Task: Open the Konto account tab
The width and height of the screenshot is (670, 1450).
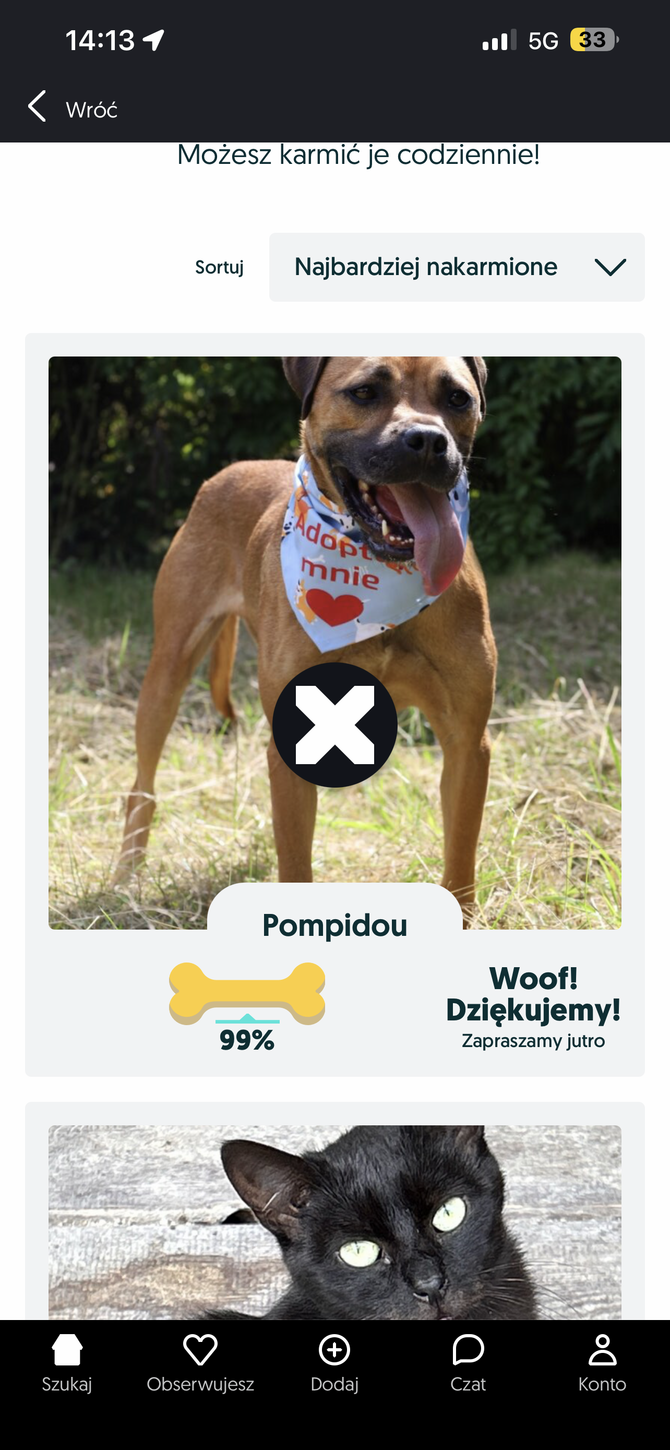Action: coord(602,1364)
